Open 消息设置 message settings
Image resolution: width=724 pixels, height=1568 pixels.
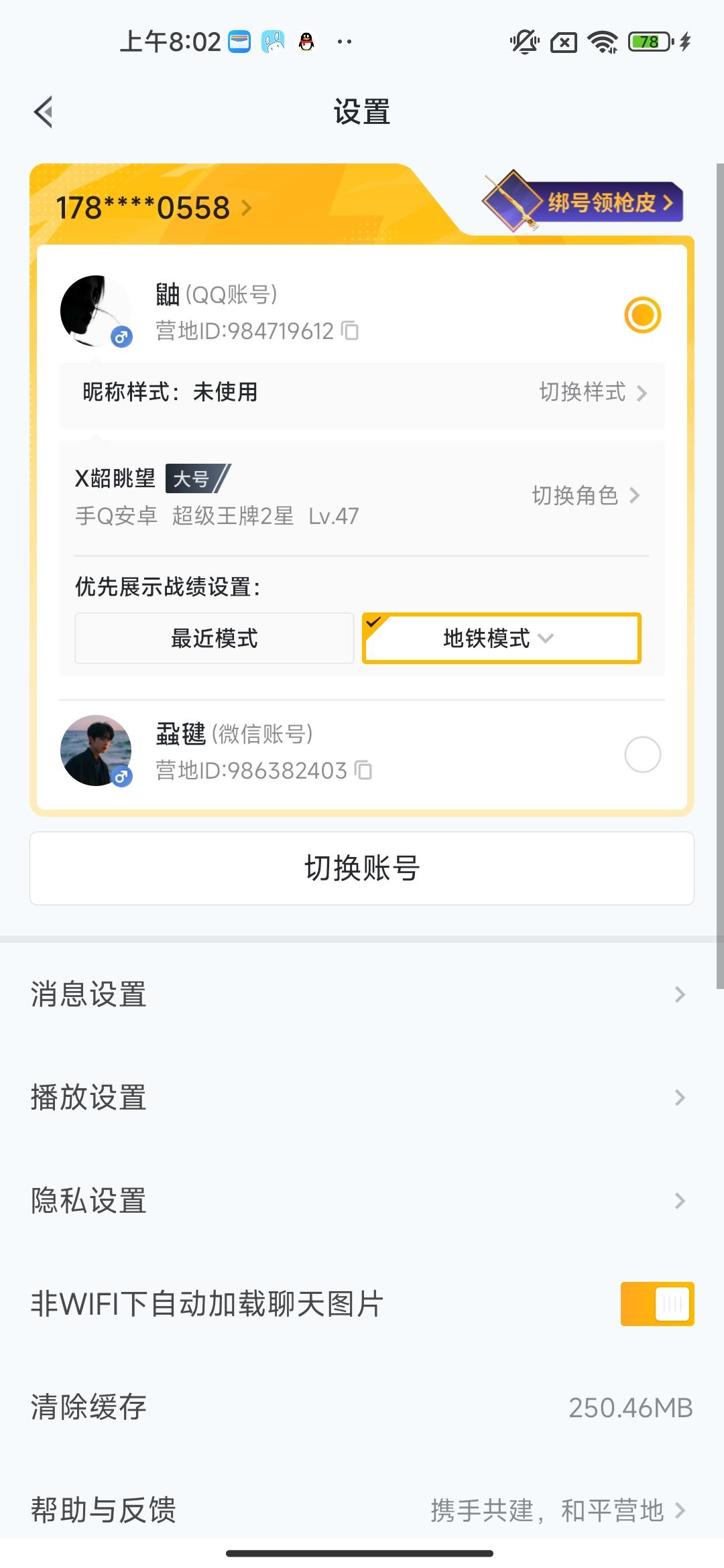click(x=88, y=995)
